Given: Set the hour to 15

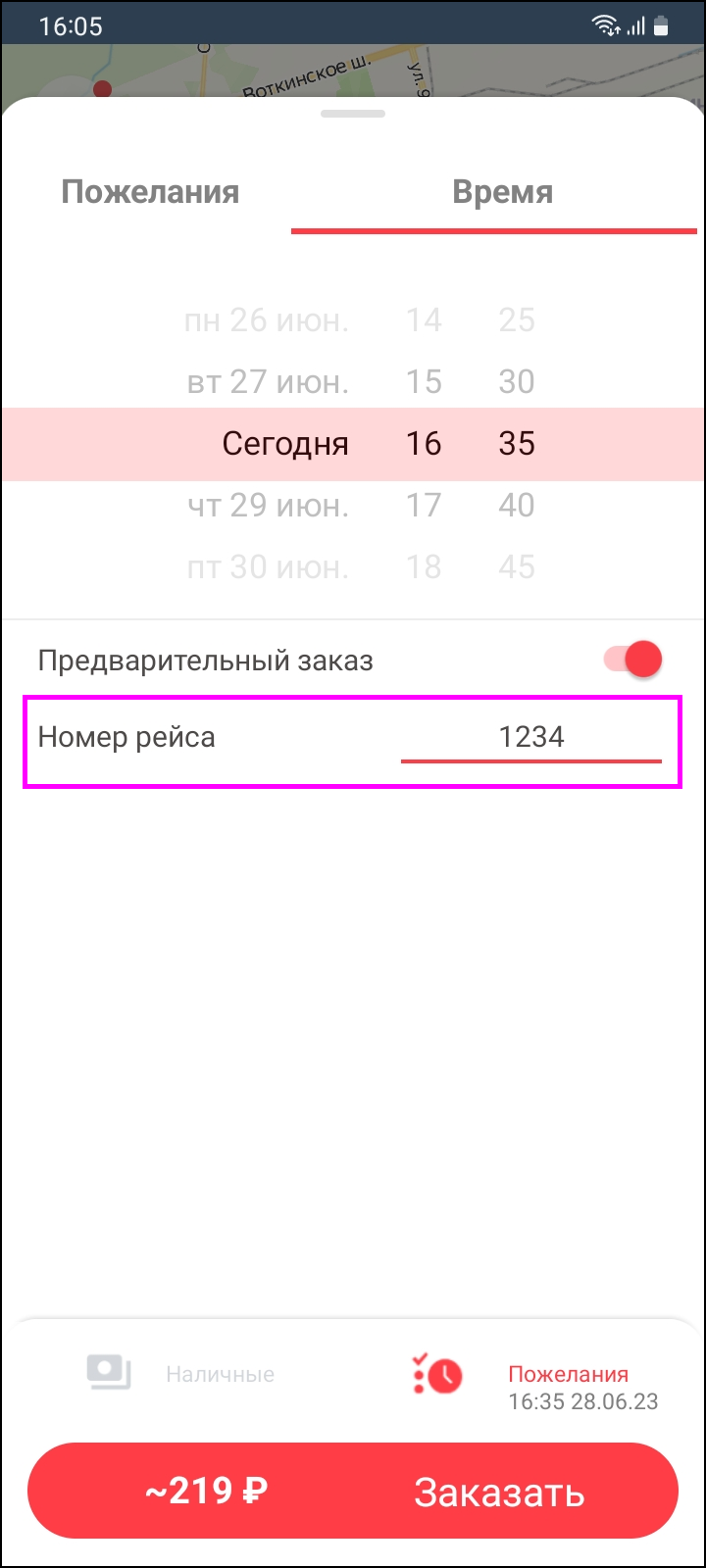Looking at the screenshot, I should point(424,382).
